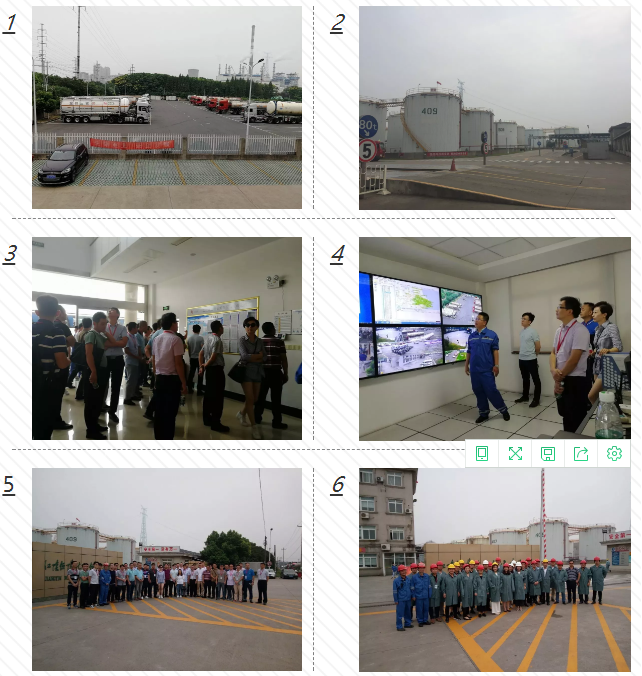Open the settings gear

(x=614, y=454)
